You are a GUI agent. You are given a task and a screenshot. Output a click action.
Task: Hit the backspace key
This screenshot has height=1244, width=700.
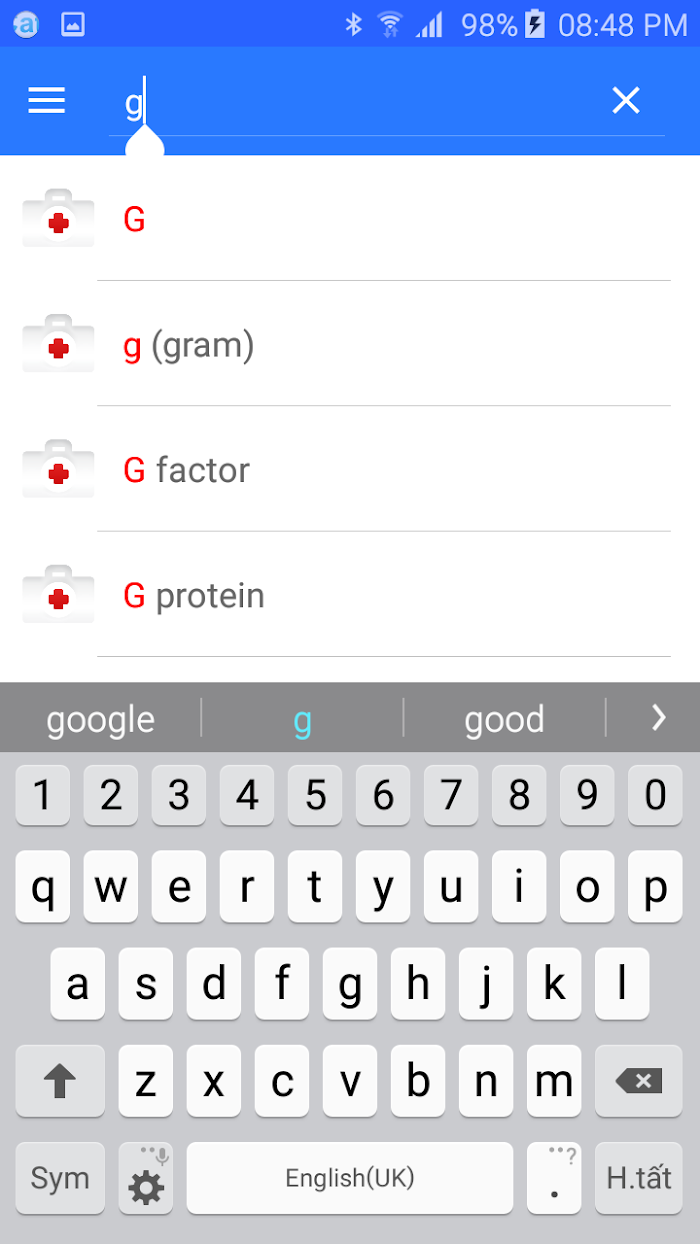pos(639,1081)
